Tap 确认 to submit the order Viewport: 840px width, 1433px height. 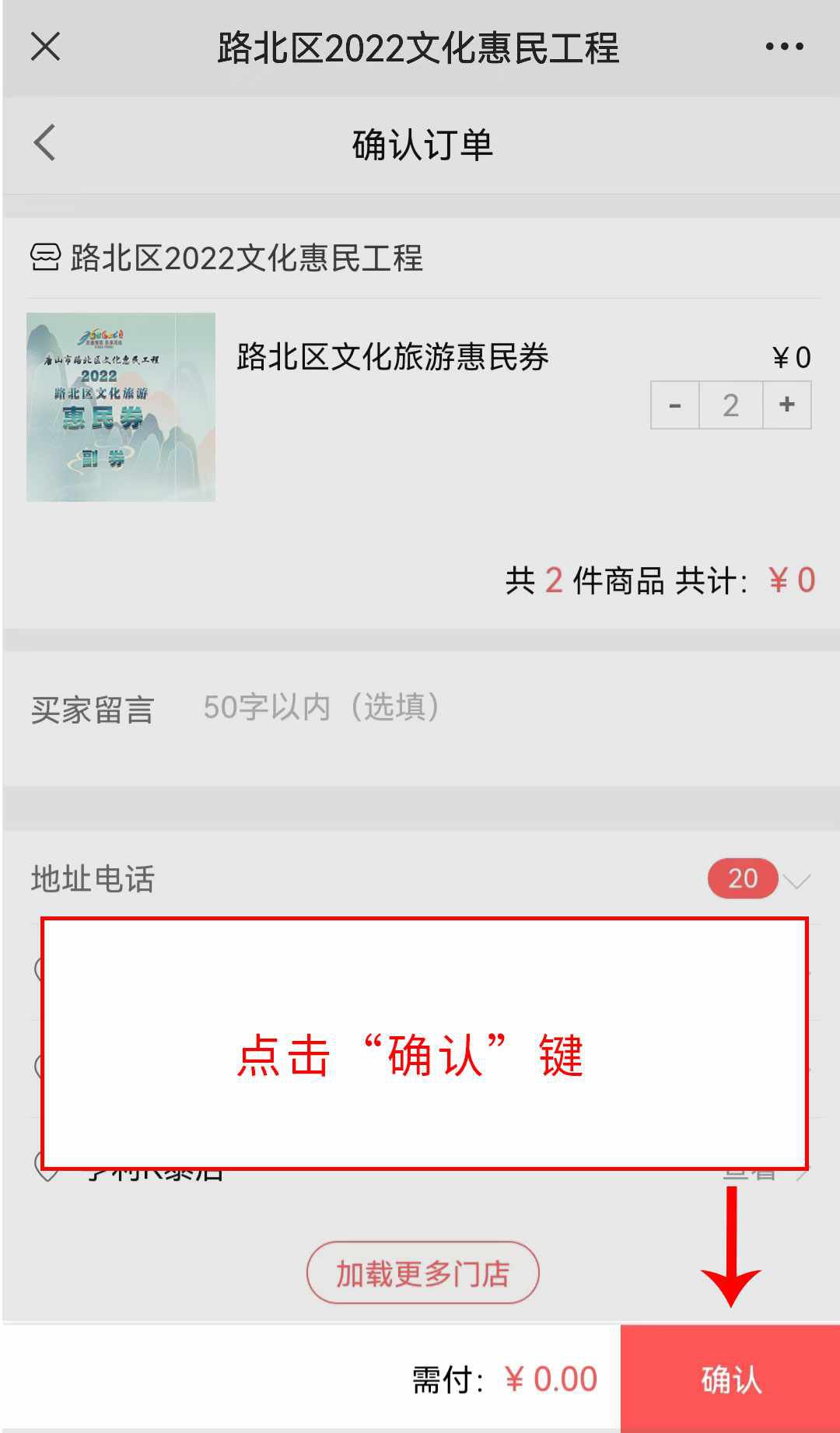(730, 1379)
